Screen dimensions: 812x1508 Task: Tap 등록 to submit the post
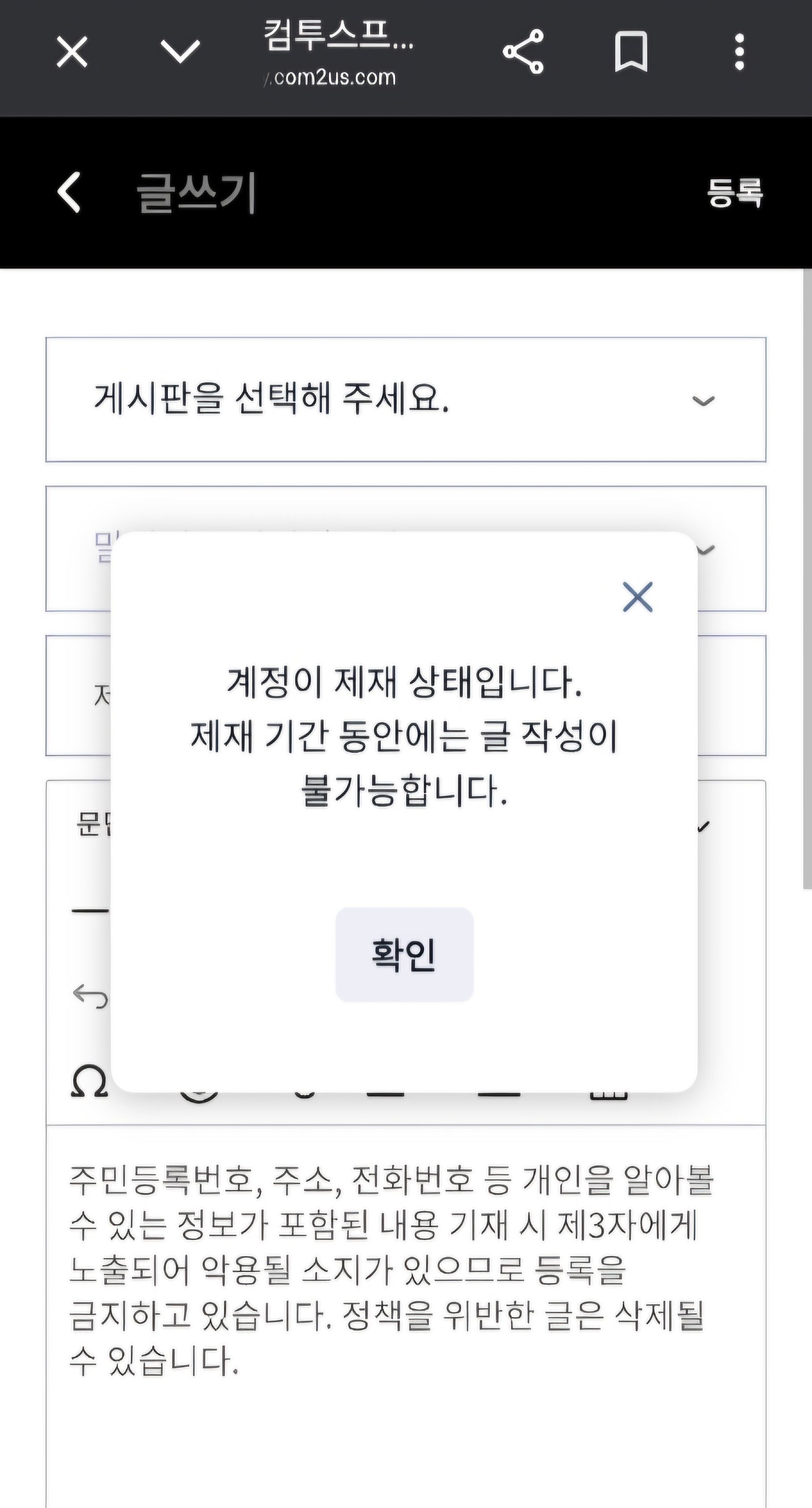(735, 193)
